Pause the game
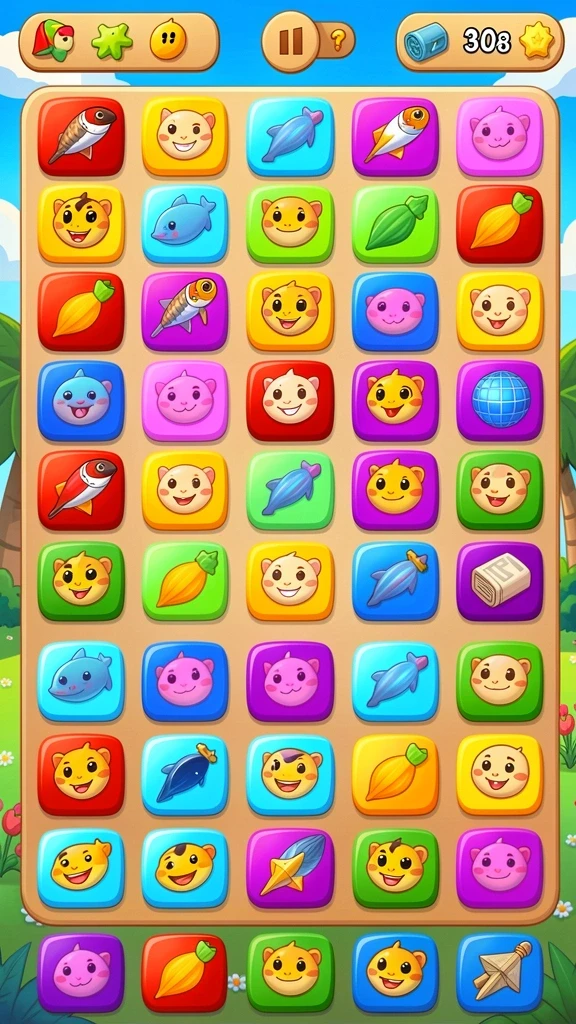Screen dimensions: 576x1024 pyautogui.click(x=291, y=41)
